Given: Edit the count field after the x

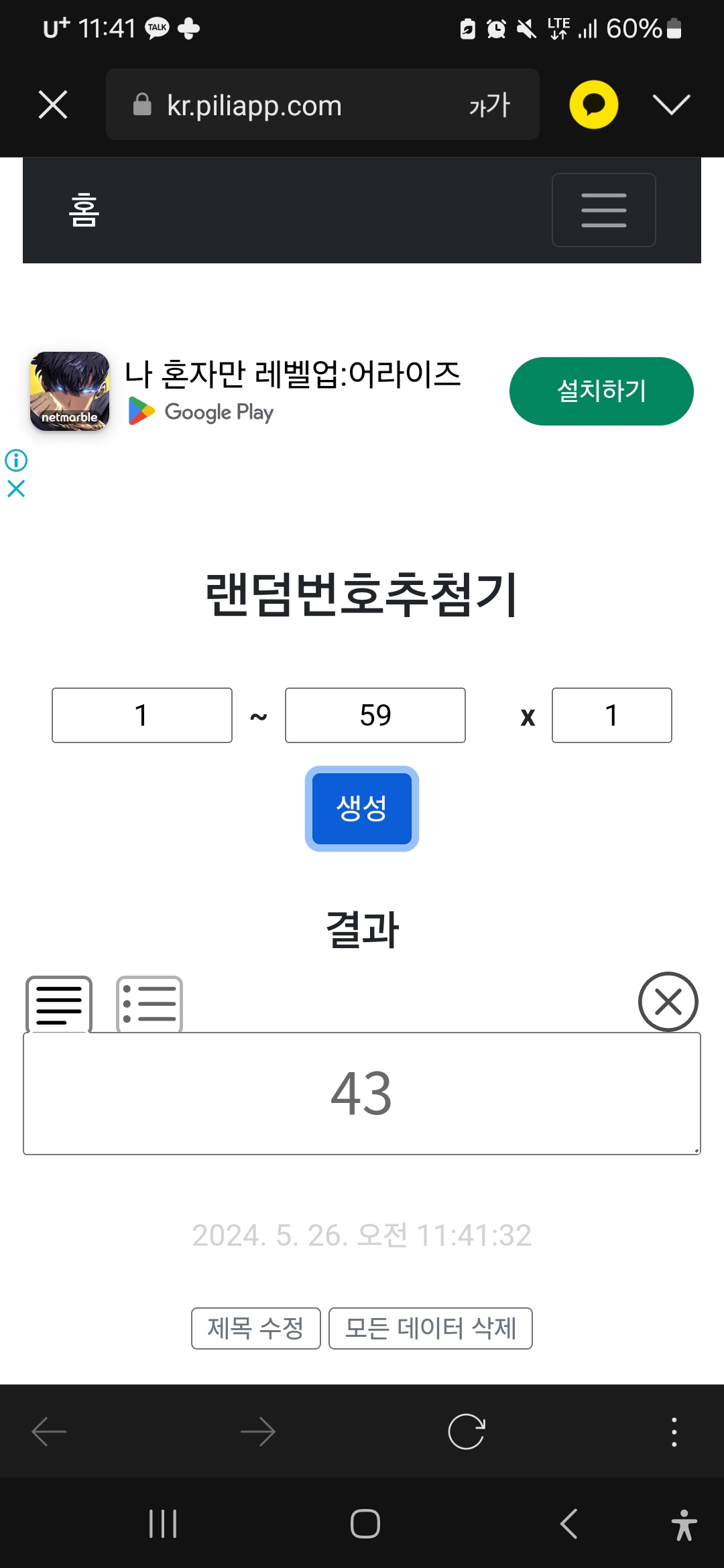Looking at the screenshot, I should (x=612, y=715).
